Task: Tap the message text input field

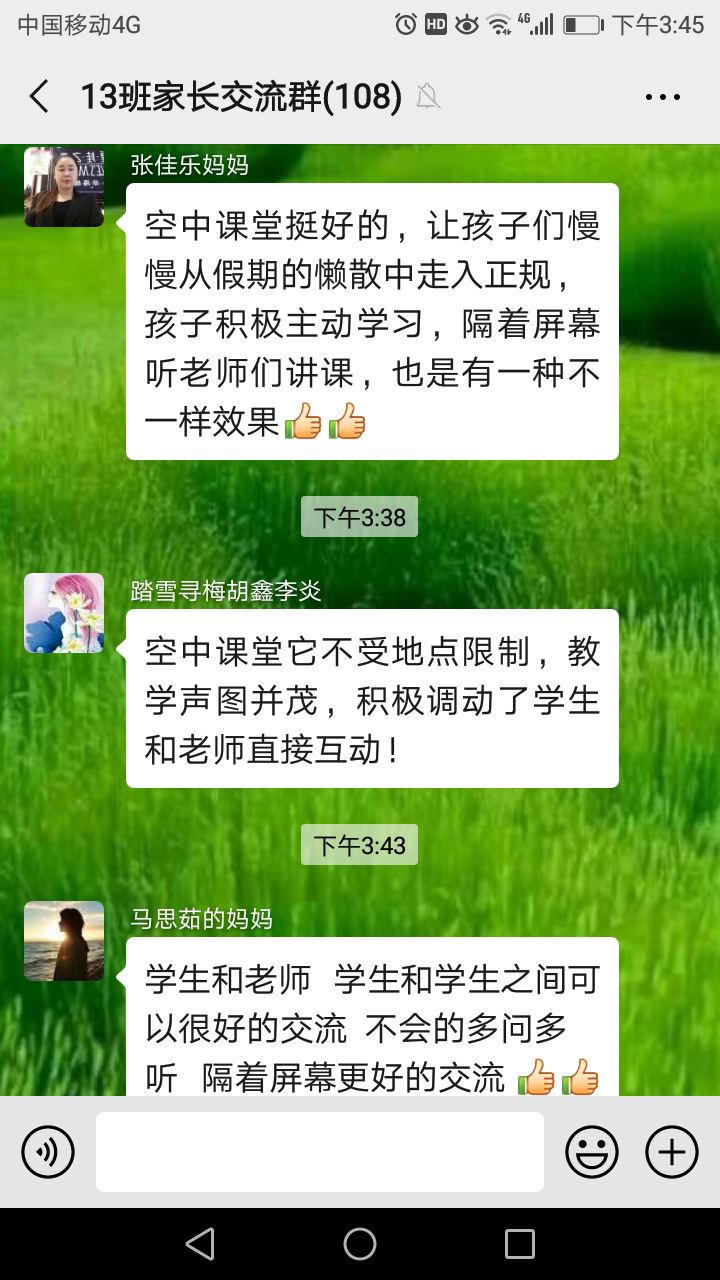Action: point(319,1151)
